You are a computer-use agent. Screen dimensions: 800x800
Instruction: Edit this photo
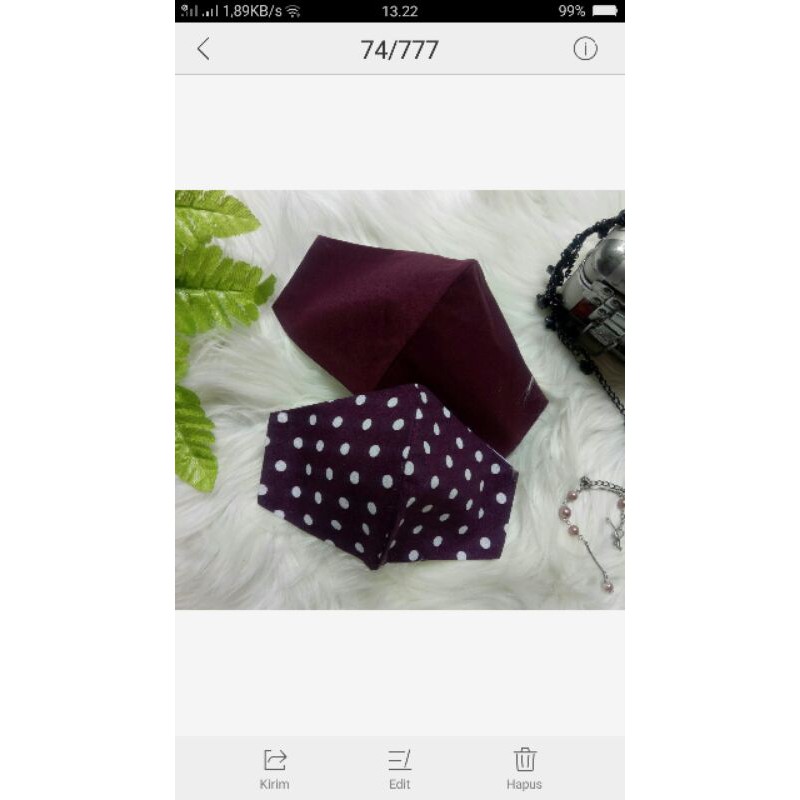pos(400,767)
